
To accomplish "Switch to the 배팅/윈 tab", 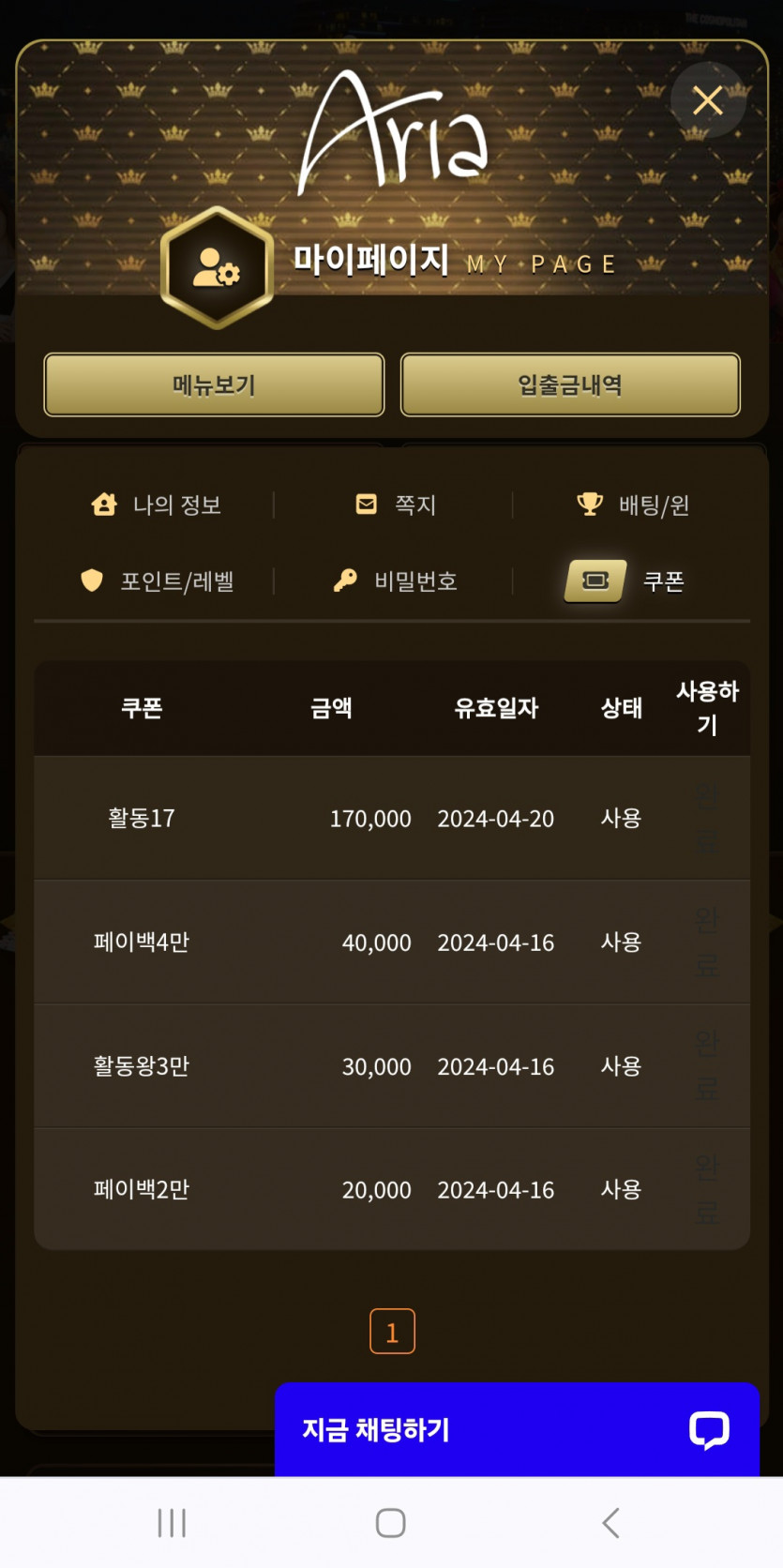I will point(633,505).
